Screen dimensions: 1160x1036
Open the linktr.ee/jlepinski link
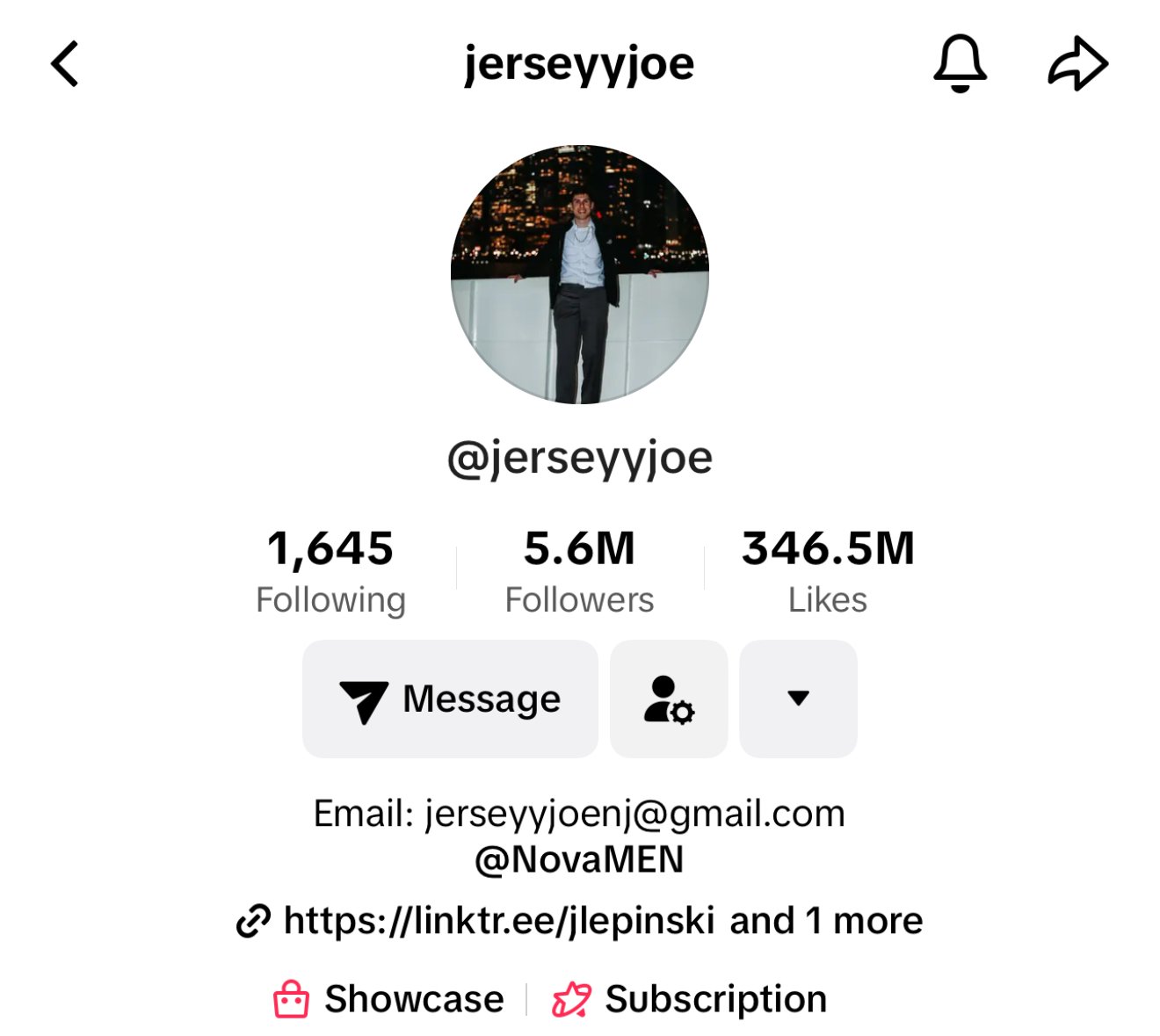pyautogui.click(x=498, y=921)
